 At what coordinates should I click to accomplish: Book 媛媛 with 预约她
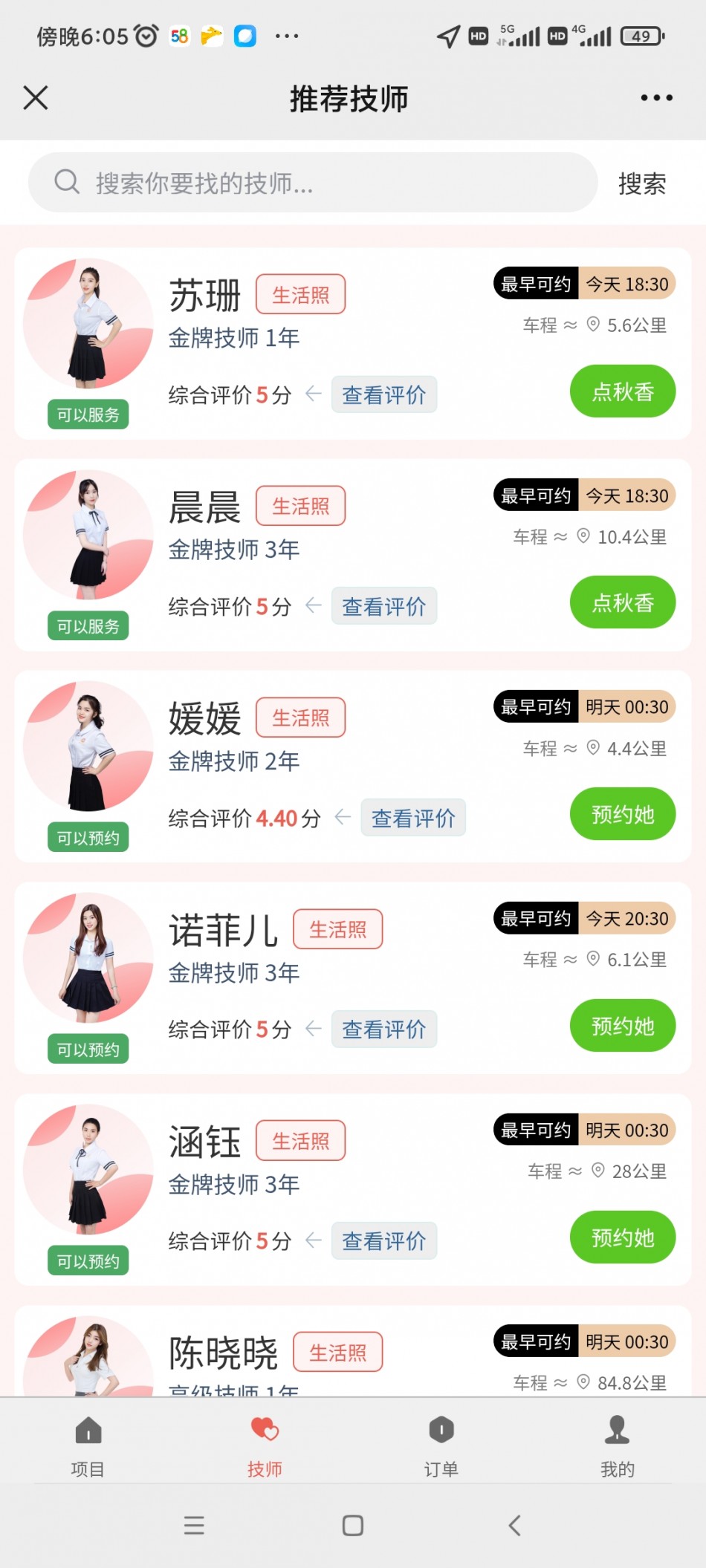coord(622,814)
